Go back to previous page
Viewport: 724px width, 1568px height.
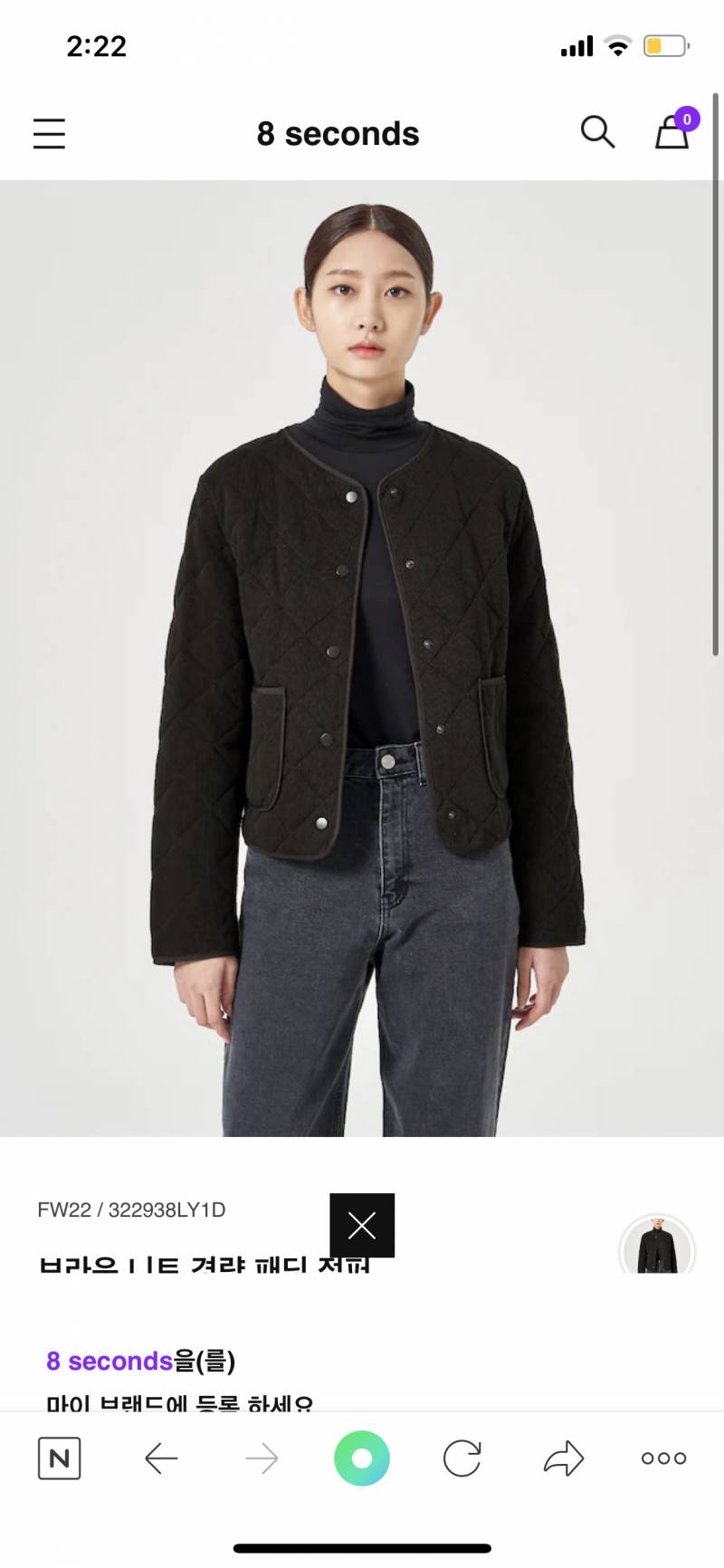tap(161, 1458)
